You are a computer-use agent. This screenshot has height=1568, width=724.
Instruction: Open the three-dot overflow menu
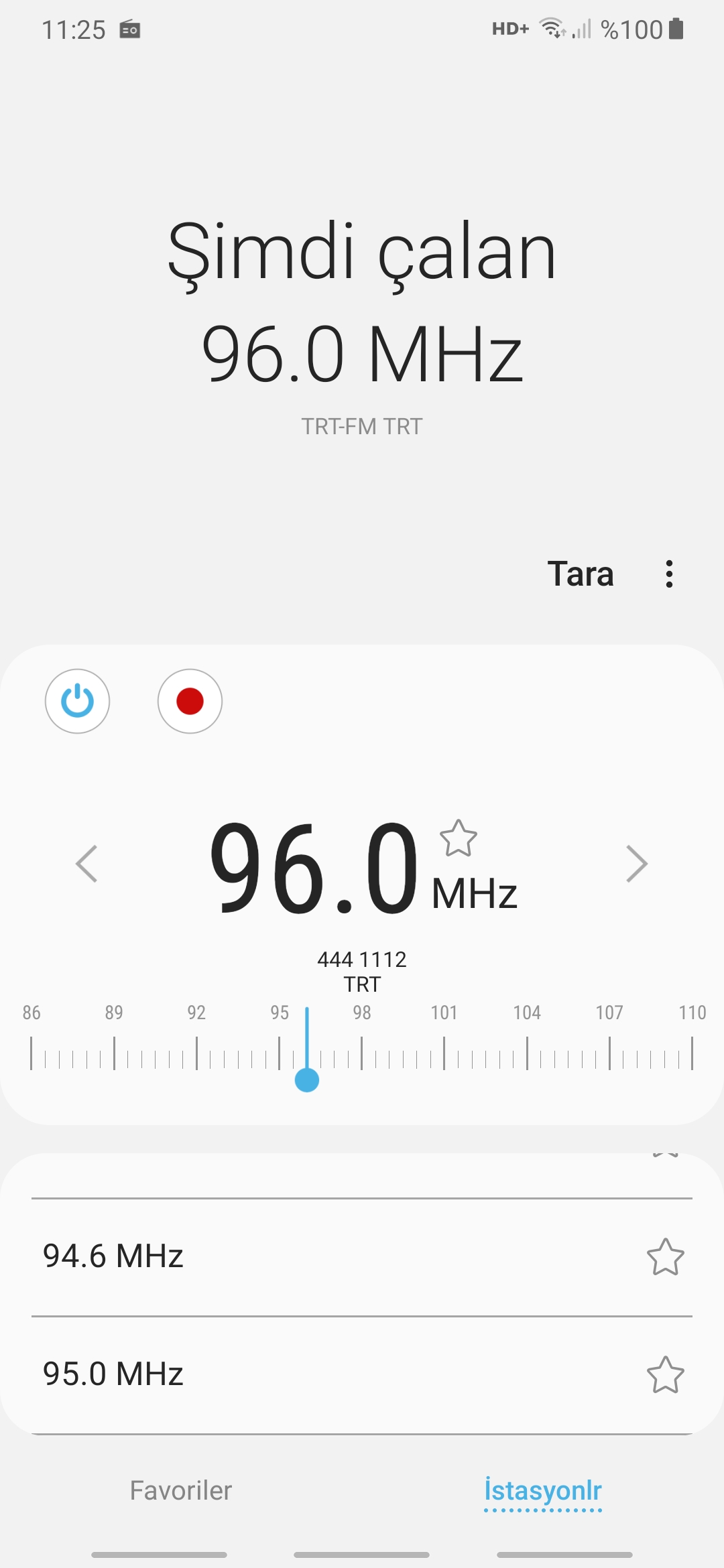tap(669, 574)
